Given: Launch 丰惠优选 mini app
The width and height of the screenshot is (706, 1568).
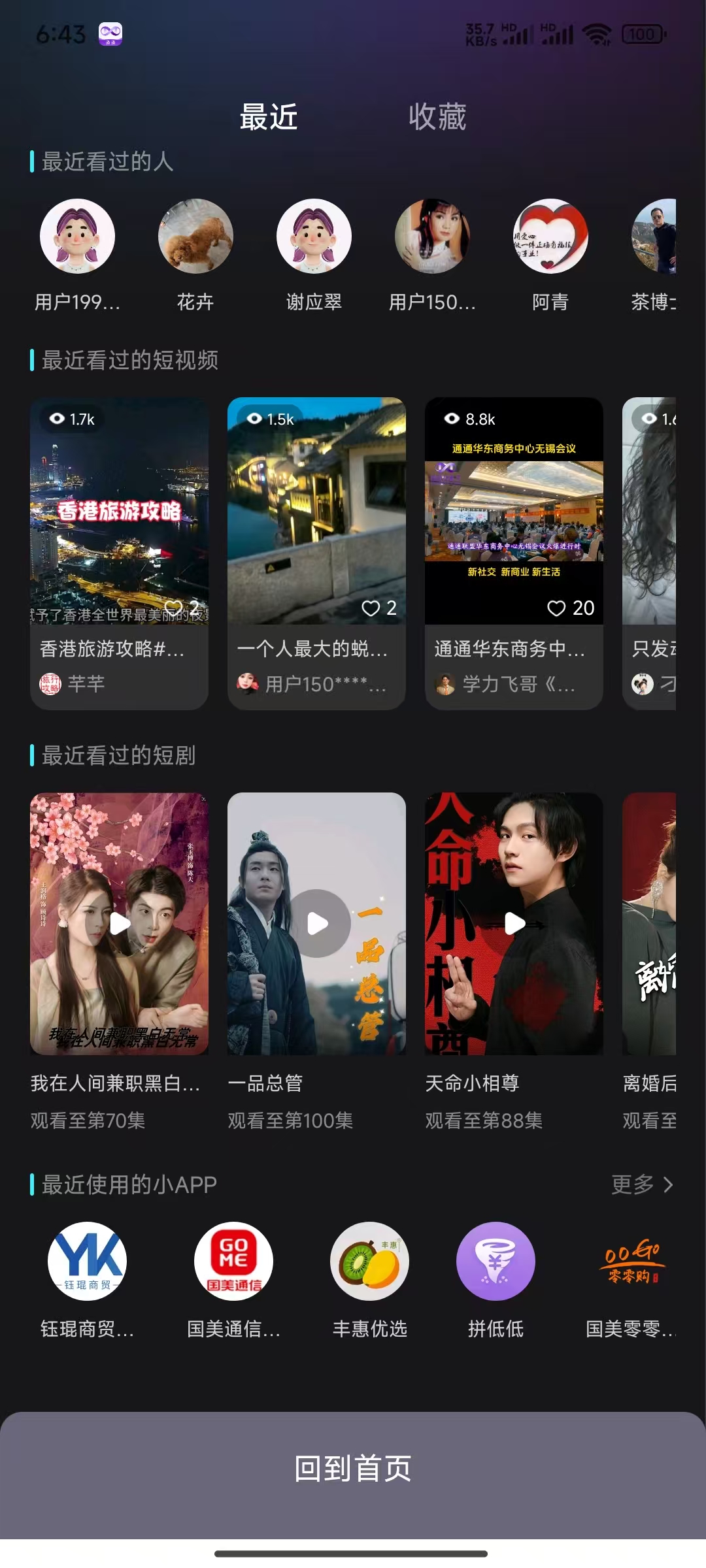Looking at the screenshot, I should pos(369,1262).
